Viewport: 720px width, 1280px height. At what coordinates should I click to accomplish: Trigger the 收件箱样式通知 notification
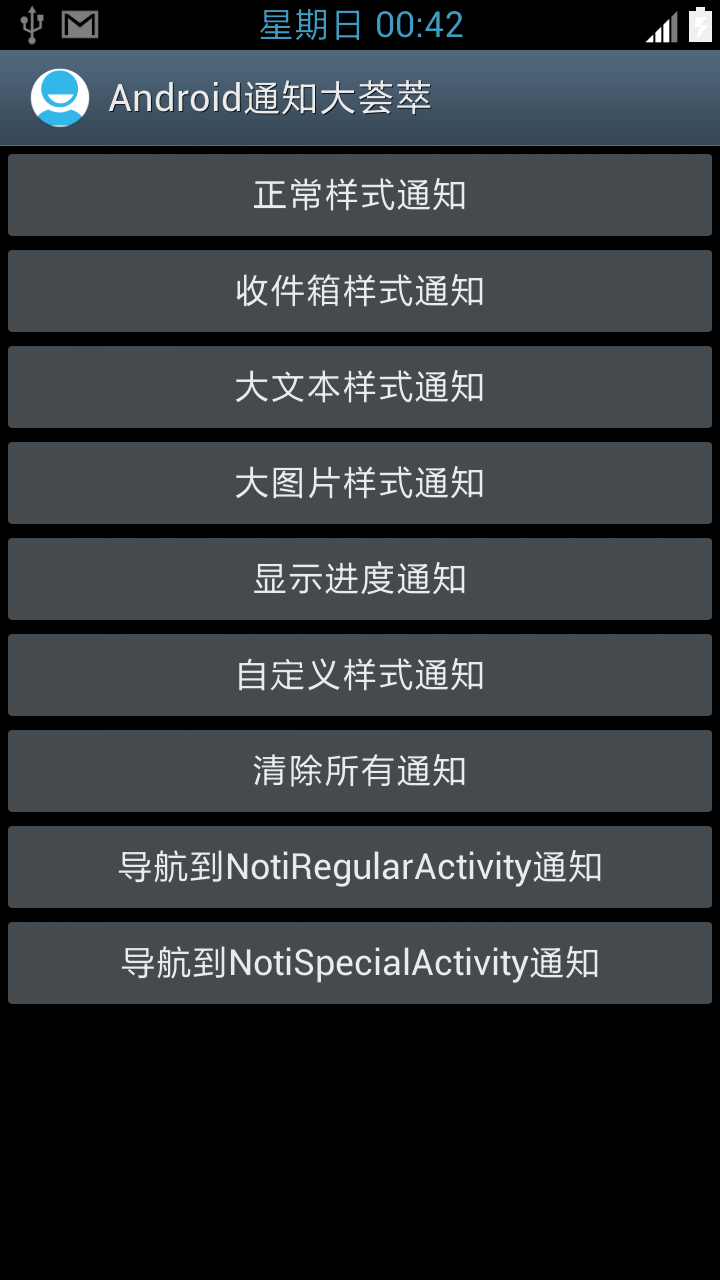(360, 291)
